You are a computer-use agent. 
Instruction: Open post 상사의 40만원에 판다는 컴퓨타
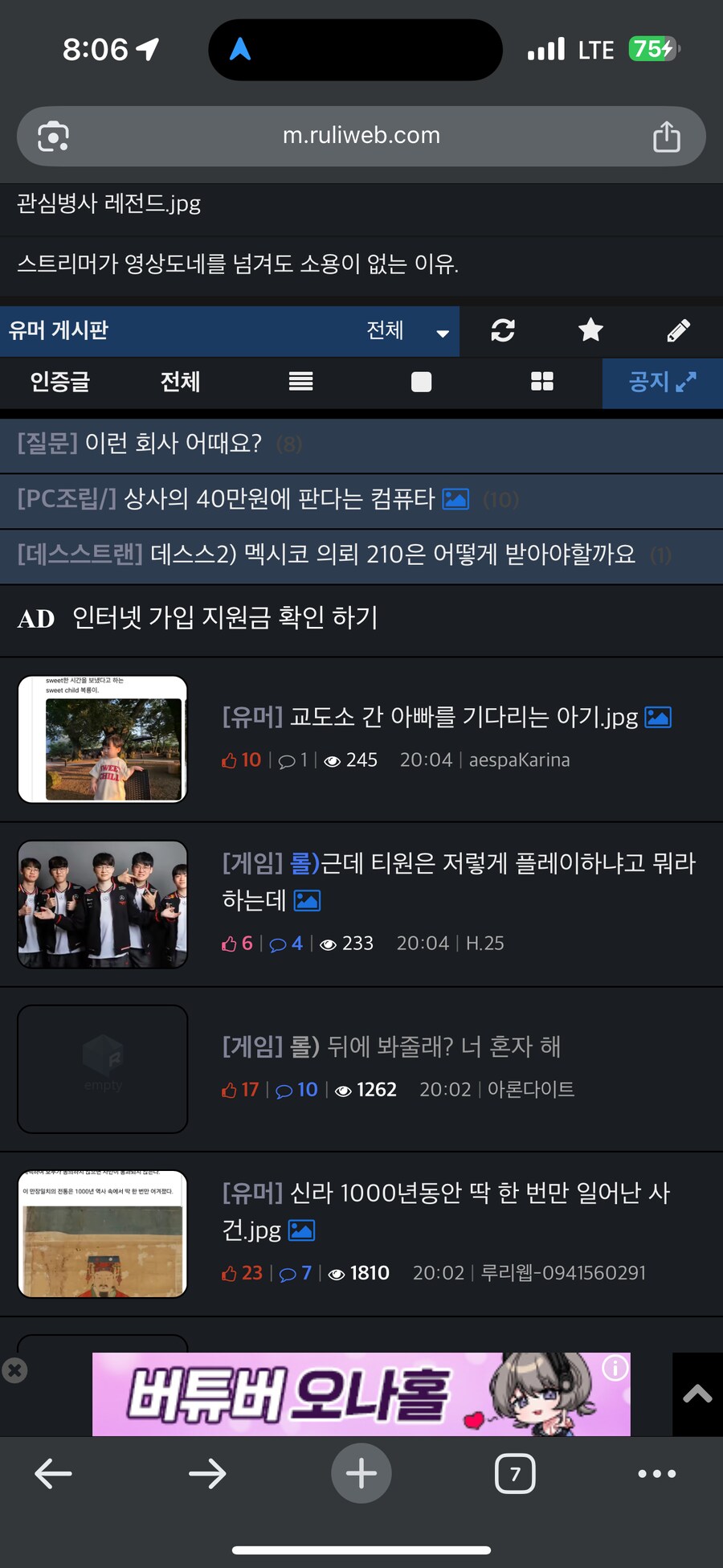tap(278, 499)
